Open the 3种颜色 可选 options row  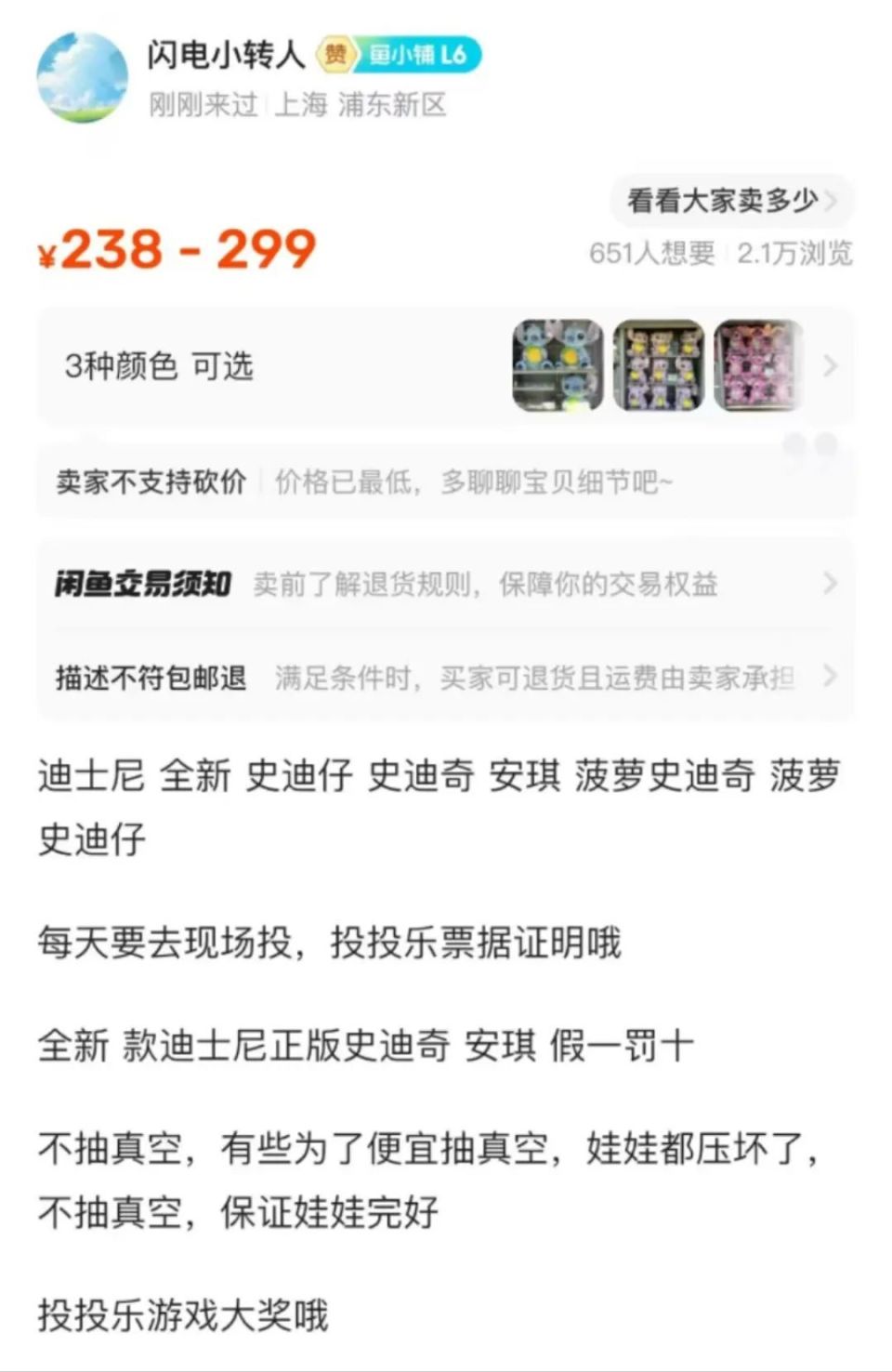coord(160,366)
